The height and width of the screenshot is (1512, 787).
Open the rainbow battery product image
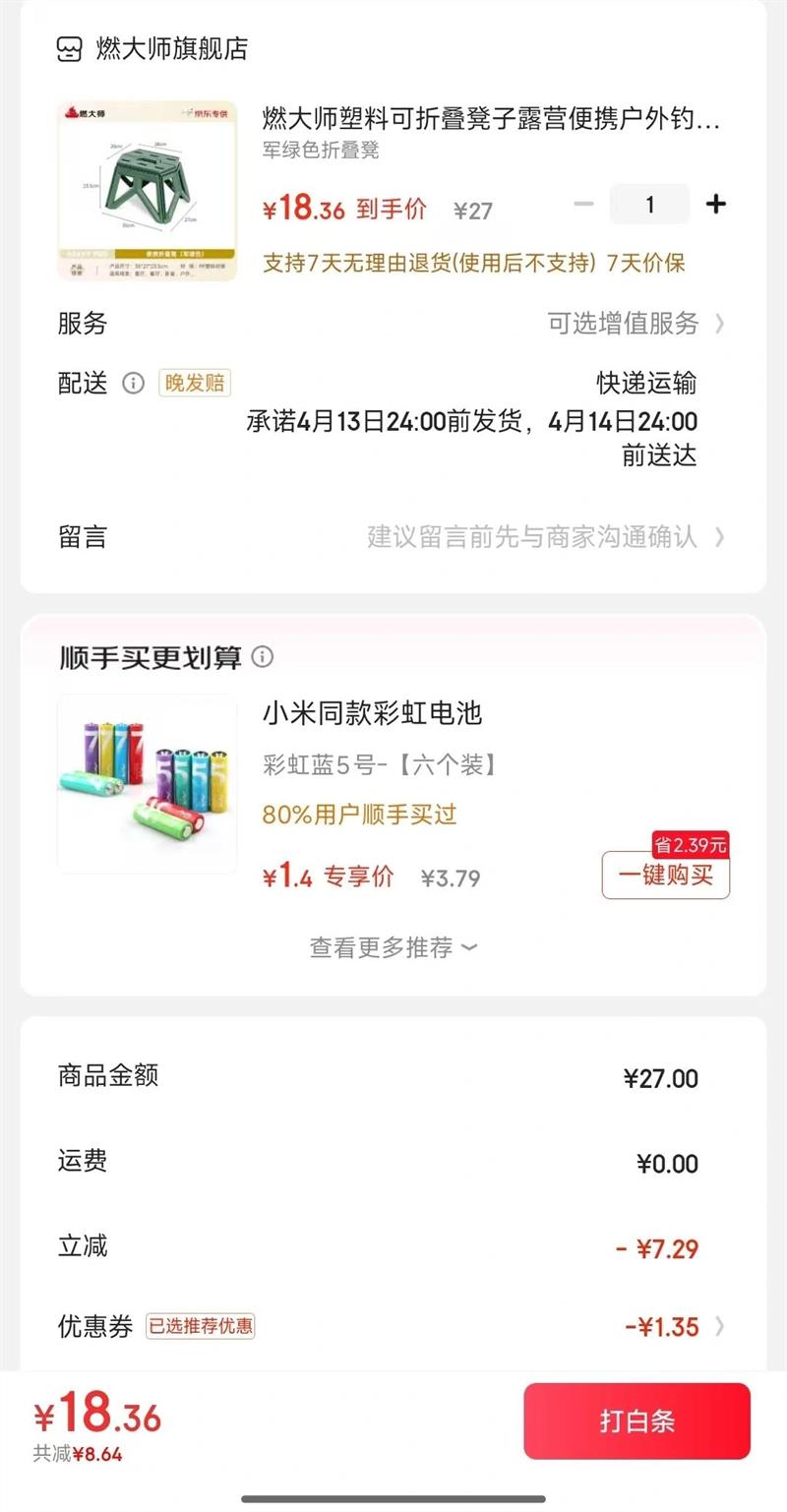147,784
